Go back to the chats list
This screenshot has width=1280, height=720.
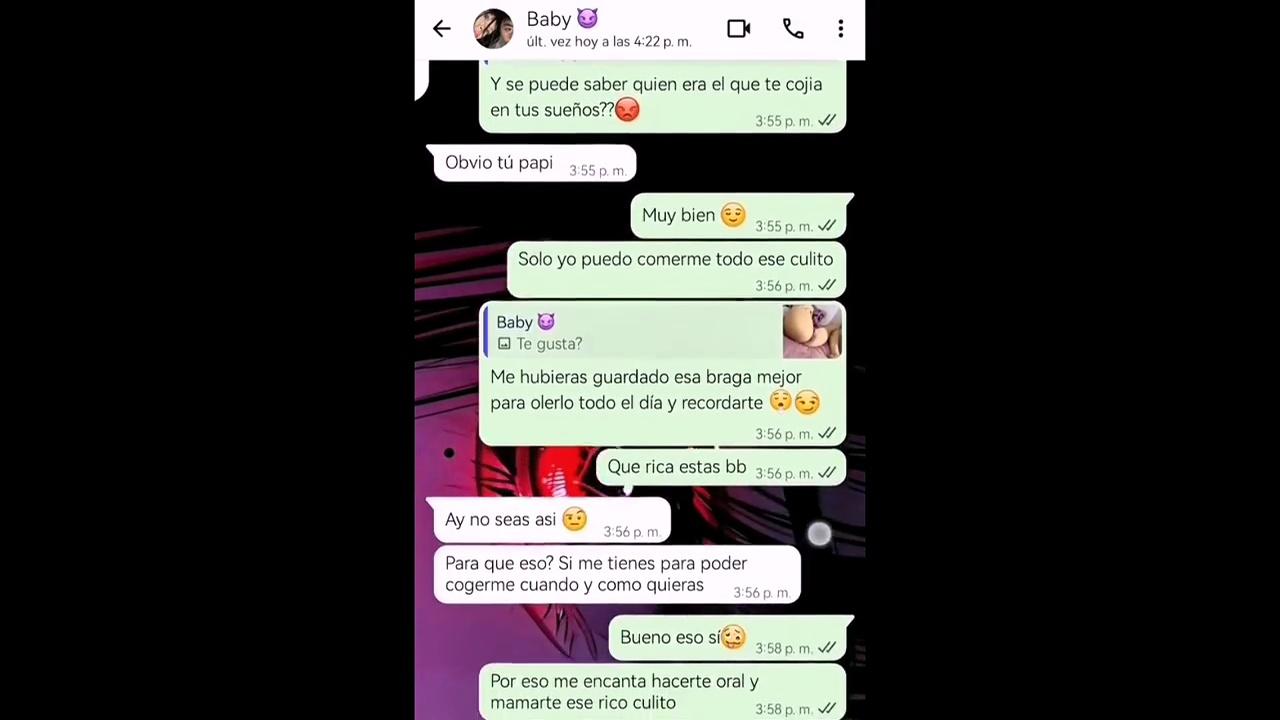coord(441,29)
